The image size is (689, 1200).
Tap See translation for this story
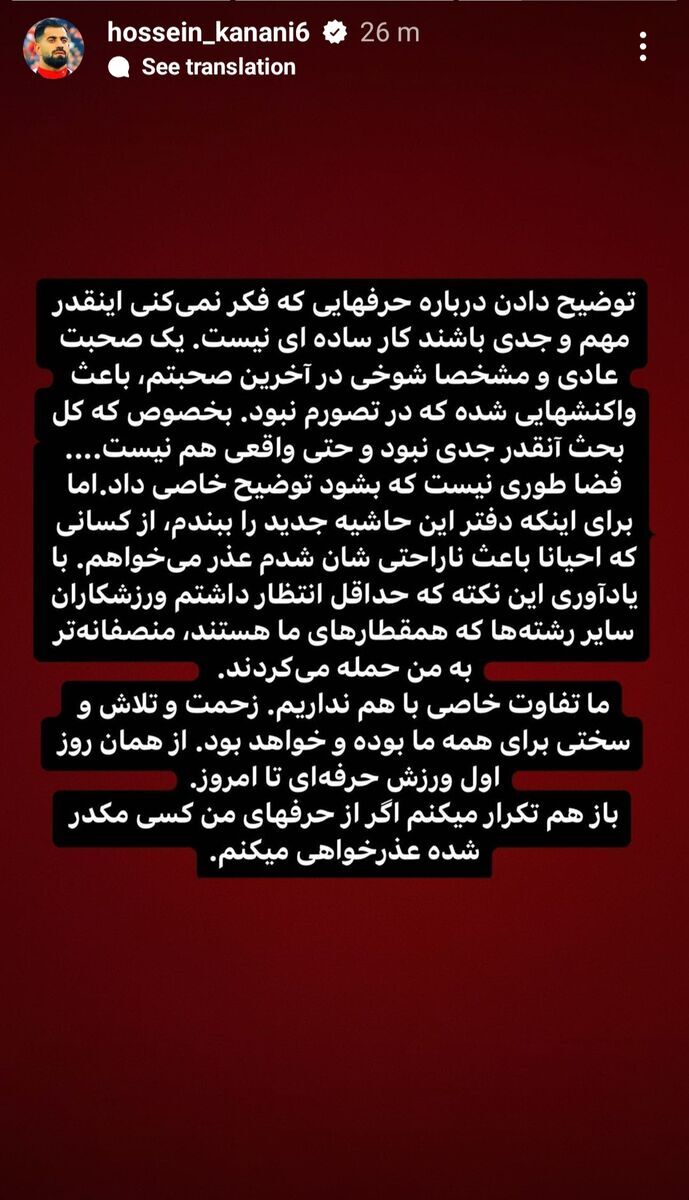coord(217,67)
